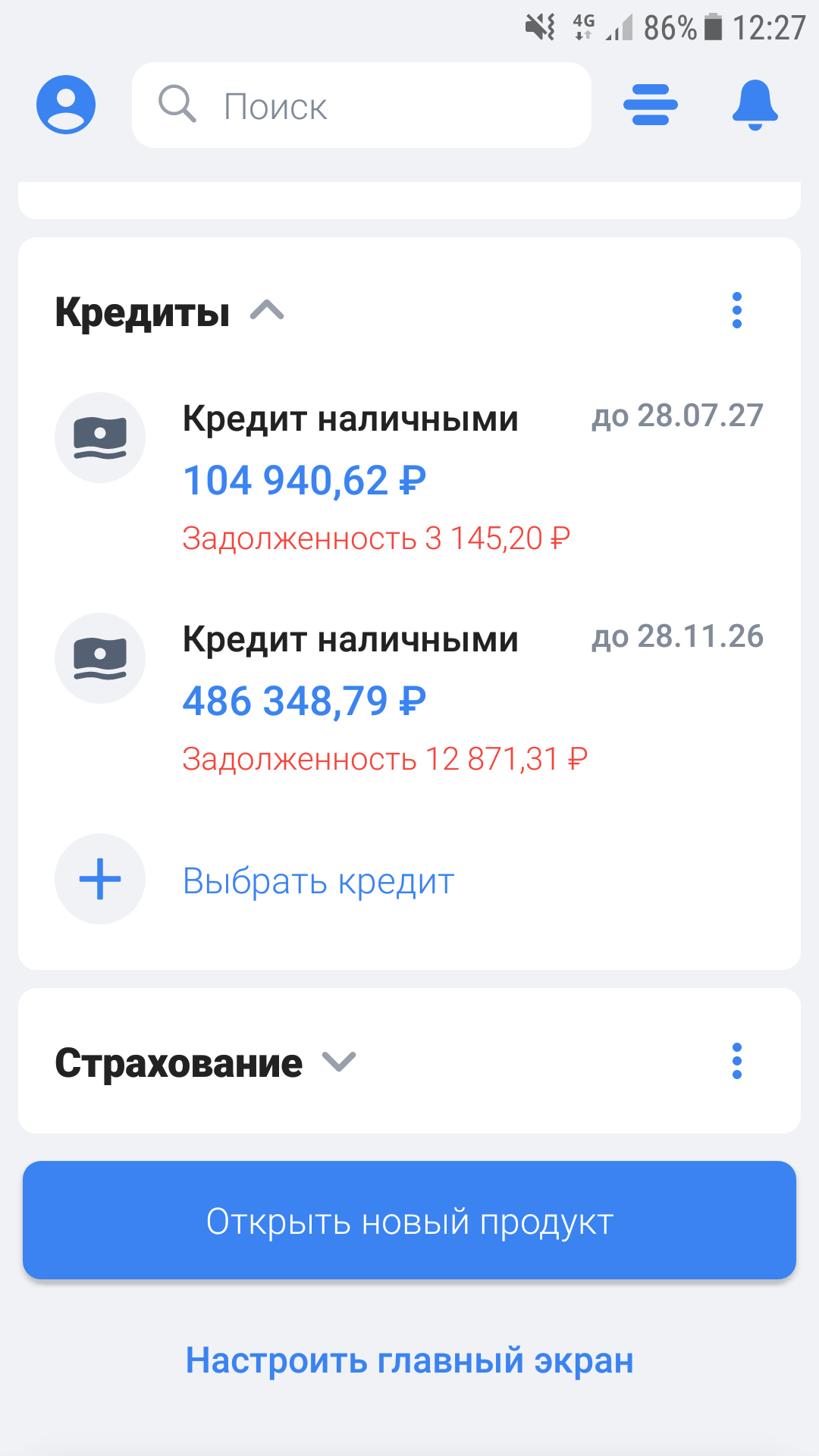The height and width of the screenshot is (1456, 819).
Task: Tap the chevron next to Кредиты header
Action: [x=267, y=311]
